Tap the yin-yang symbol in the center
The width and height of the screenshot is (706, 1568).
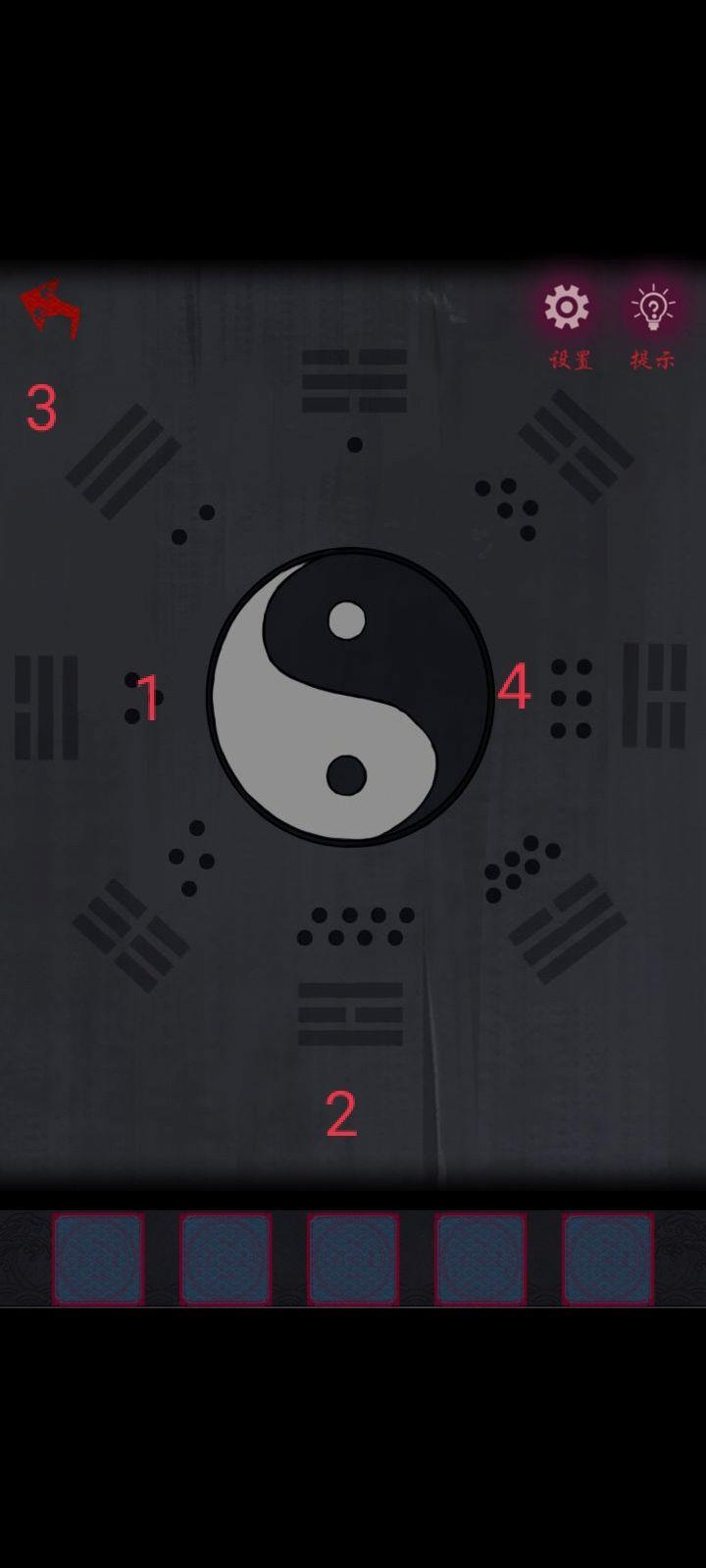(x=349, y=696)
